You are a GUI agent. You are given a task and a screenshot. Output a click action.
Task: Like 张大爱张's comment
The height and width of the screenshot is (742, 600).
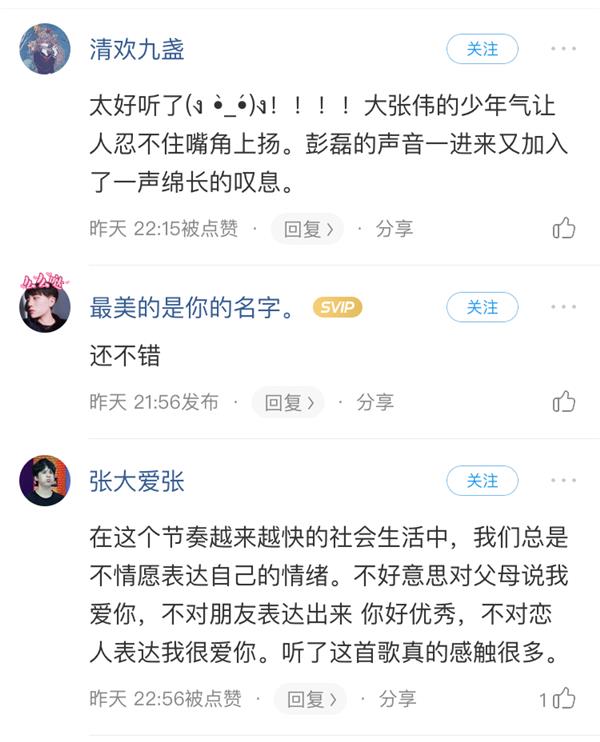coord(564,698)
